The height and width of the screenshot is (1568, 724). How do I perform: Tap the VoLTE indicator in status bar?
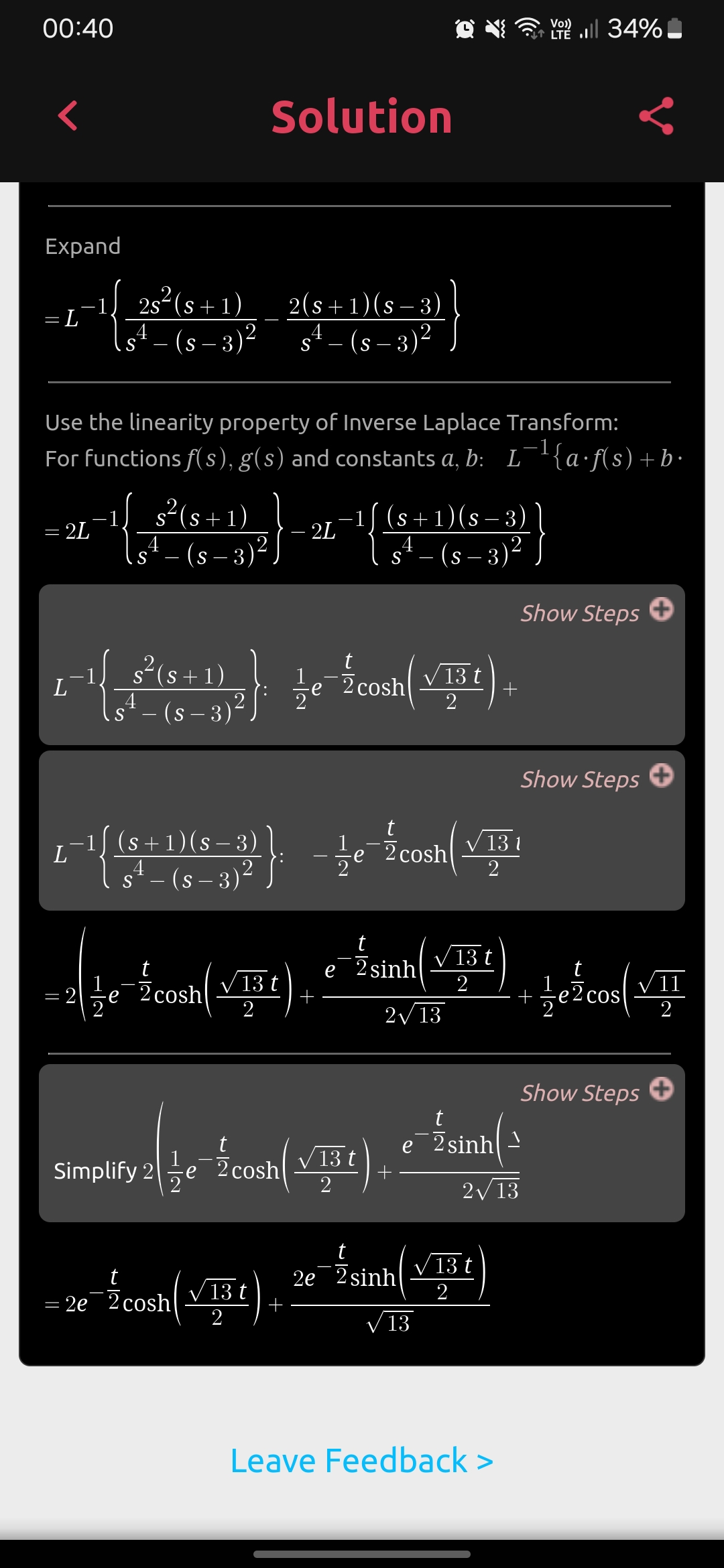coord(558,27)
